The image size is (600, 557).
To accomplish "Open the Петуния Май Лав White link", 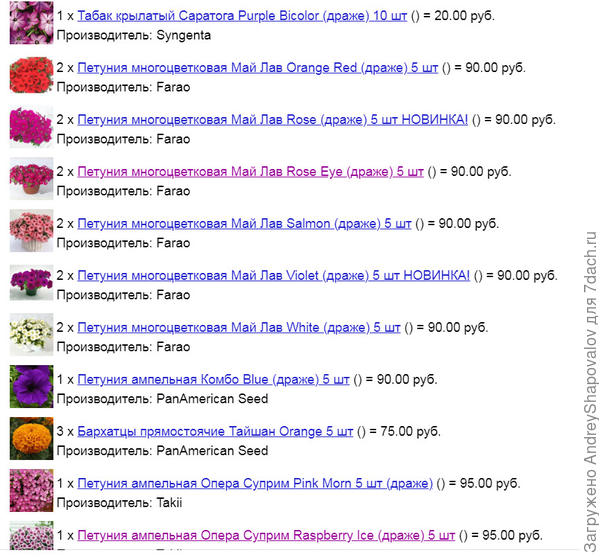I will 239,327.
